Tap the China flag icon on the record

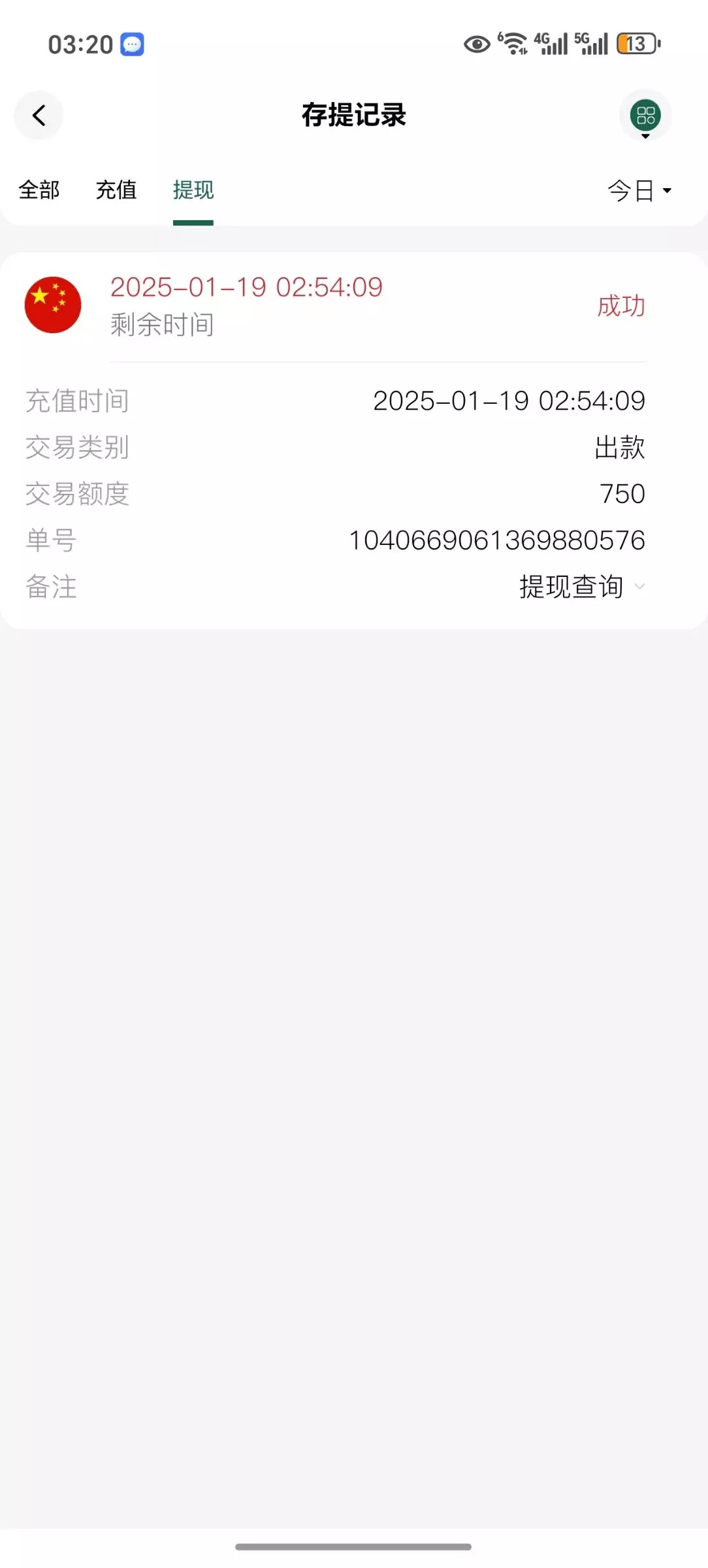coord(53,304)
